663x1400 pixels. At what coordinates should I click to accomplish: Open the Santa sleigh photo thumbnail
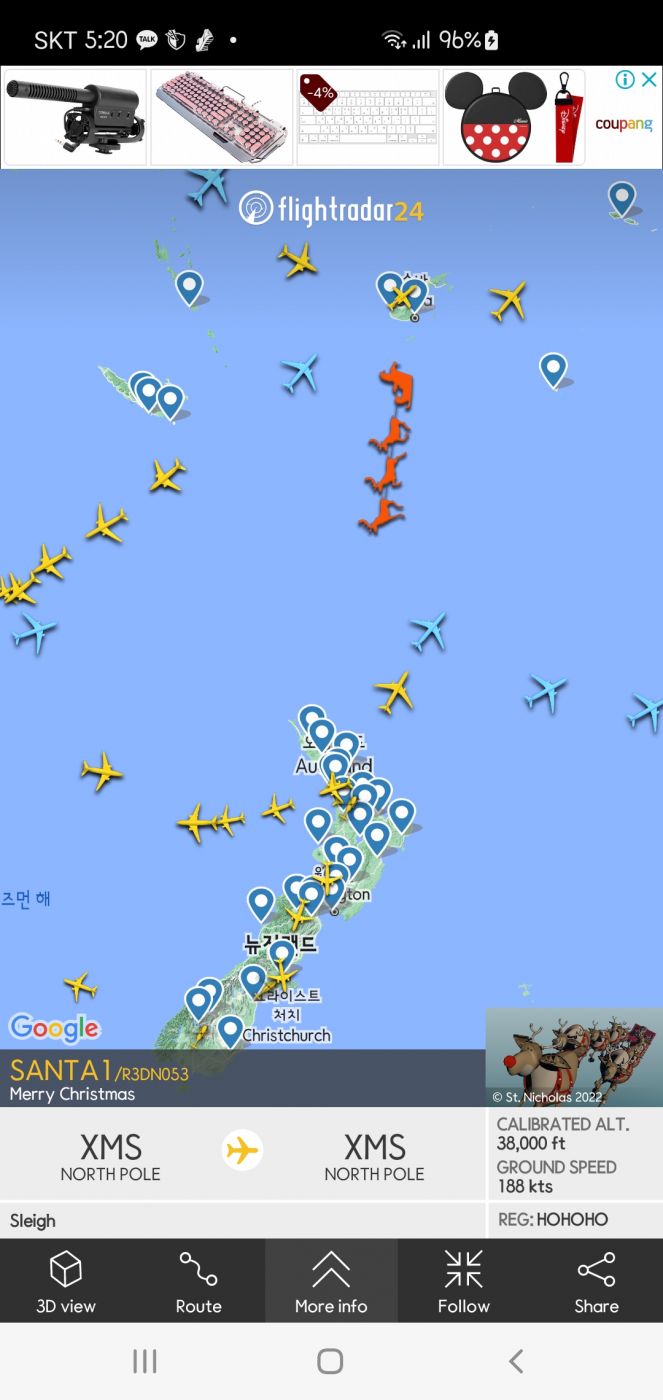click(574, 1057)
